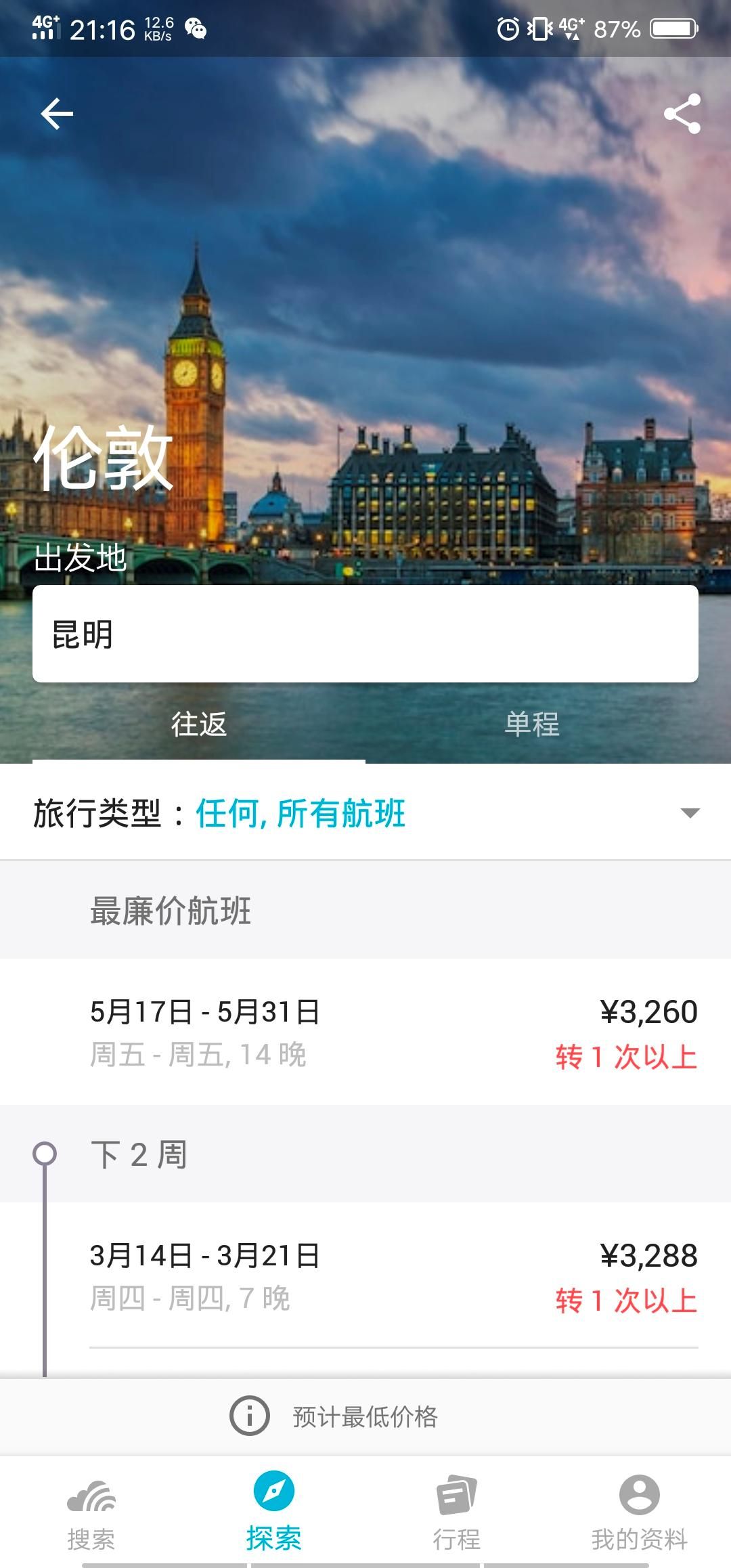Tap the 预计最低价格 info icon
This screenshot has height=1568, width=731.
(x=249, y=1416)
